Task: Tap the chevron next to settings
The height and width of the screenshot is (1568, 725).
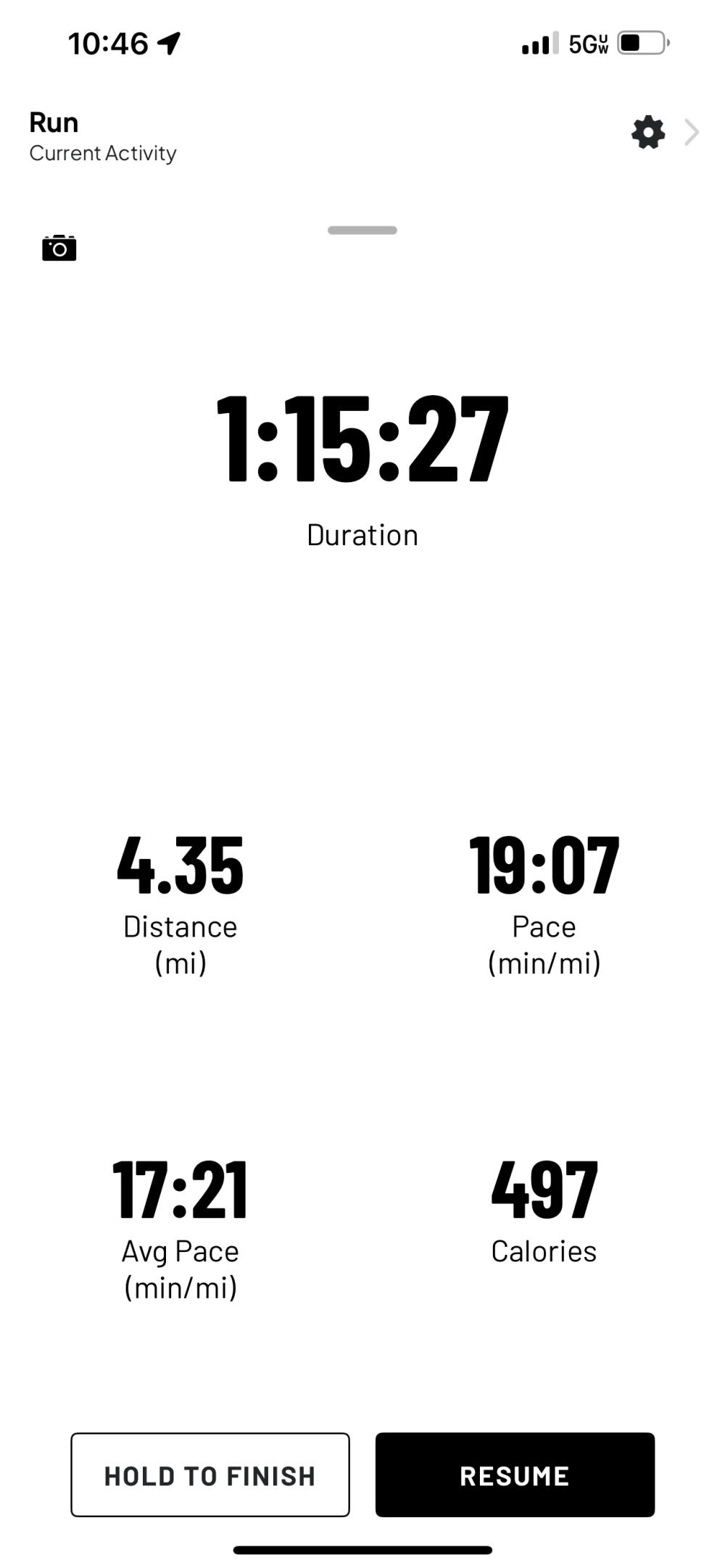Action: coord(692,133)
